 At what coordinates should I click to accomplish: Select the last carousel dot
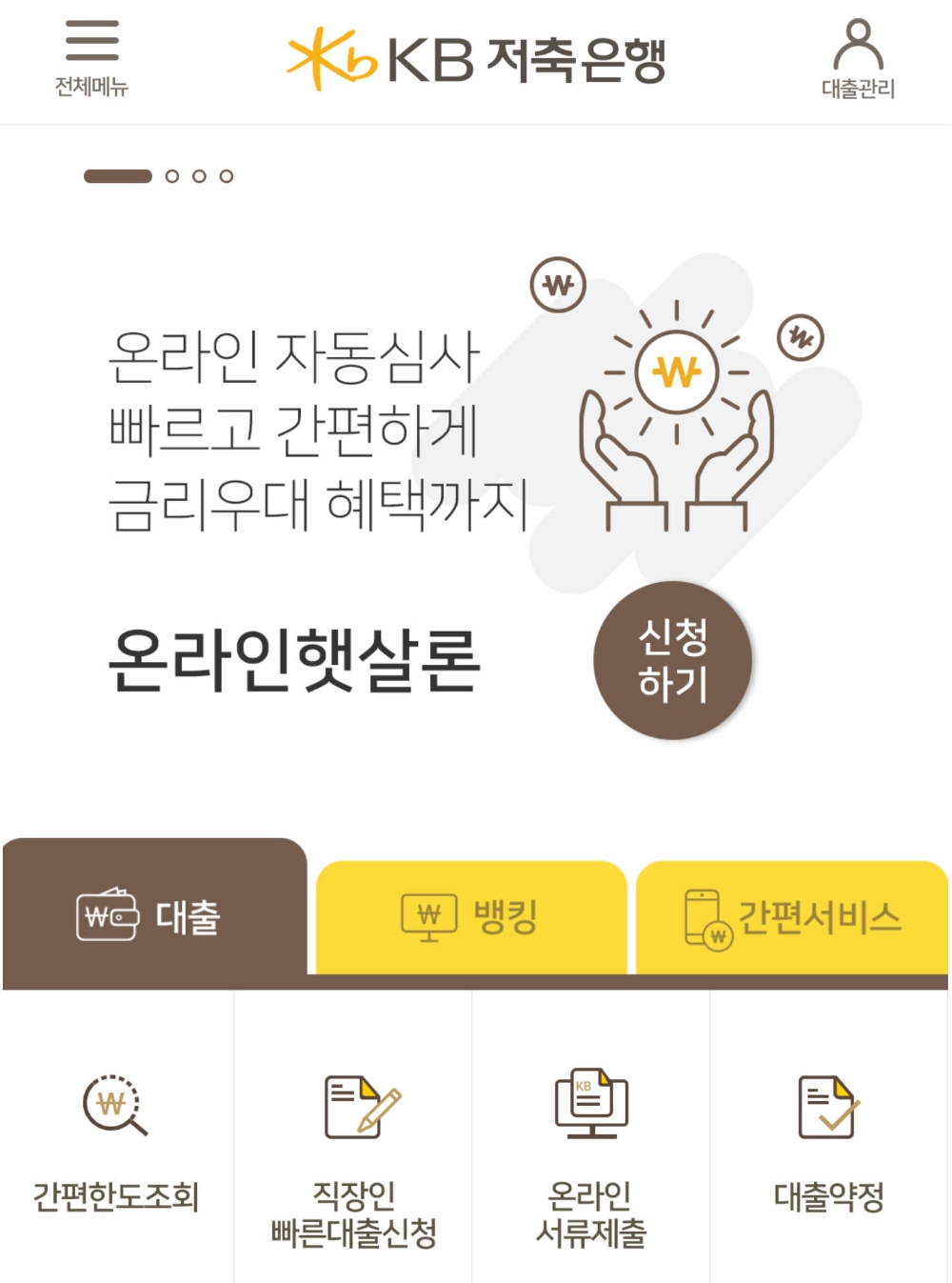pos(228,175)
